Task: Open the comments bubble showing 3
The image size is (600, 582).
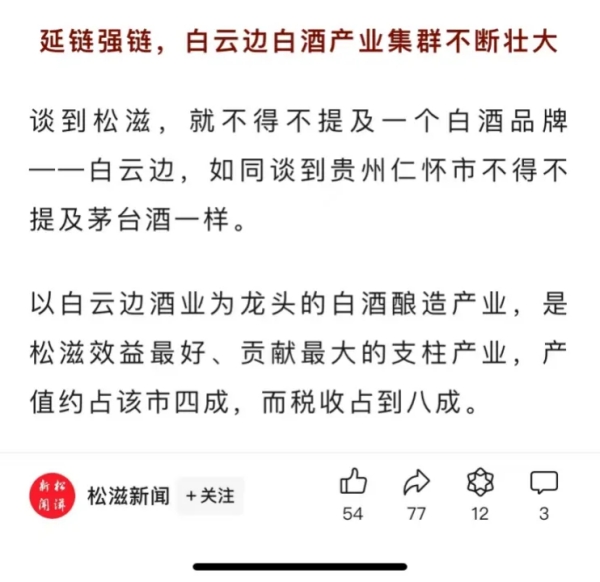Action: pyautogui.click(x=543, y=484)
